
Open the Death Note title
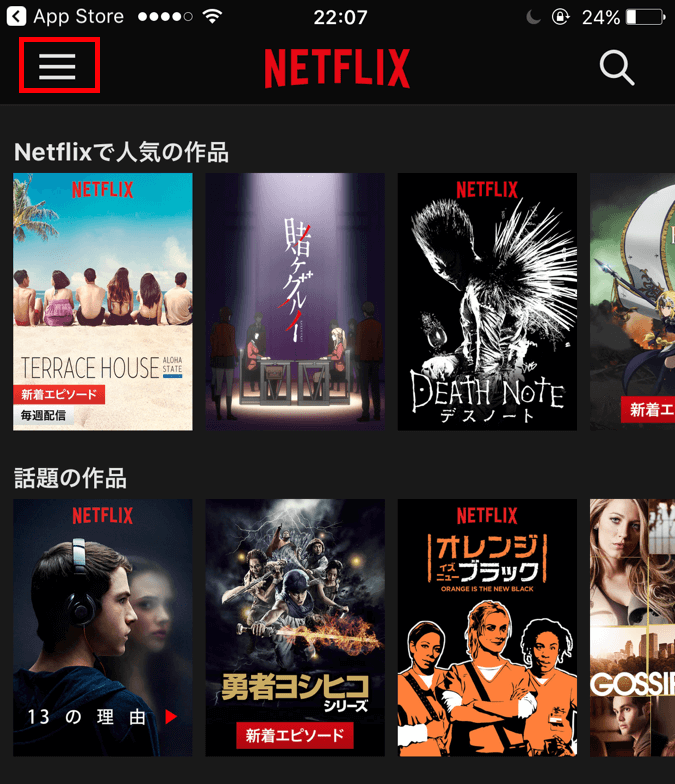click(487, 301)
